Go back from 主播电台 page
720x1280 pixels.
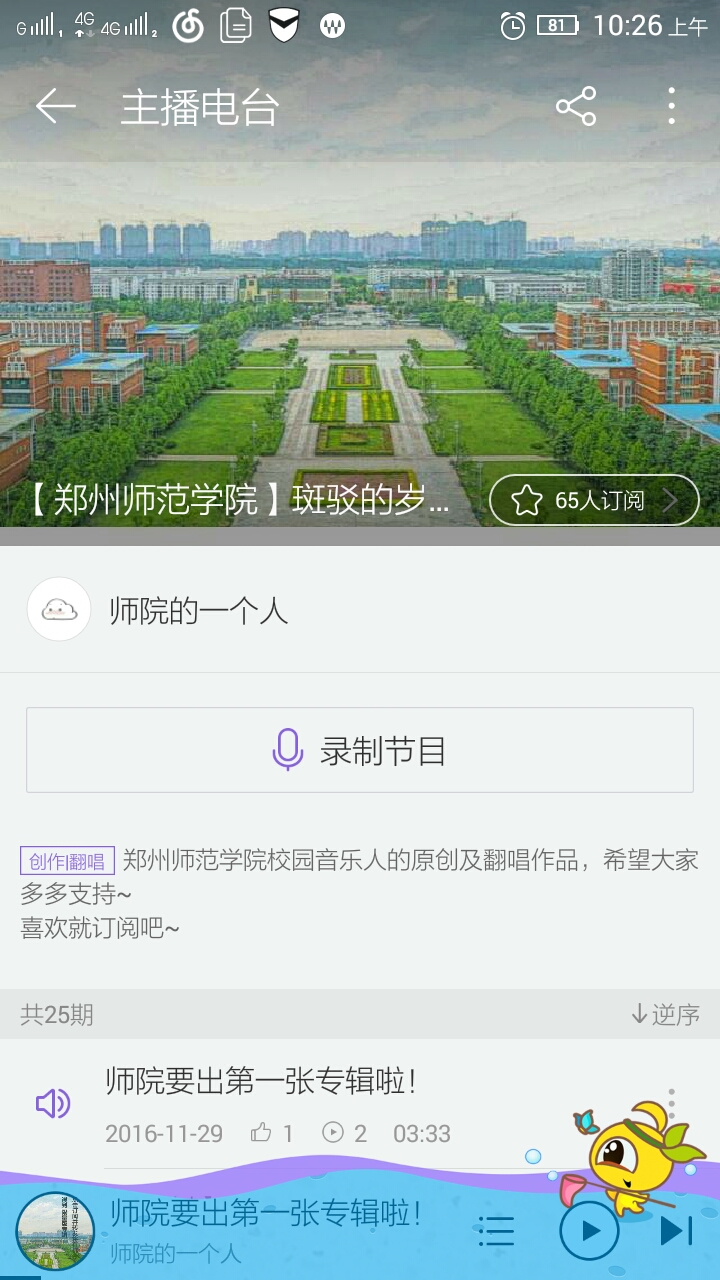point(55,106)
